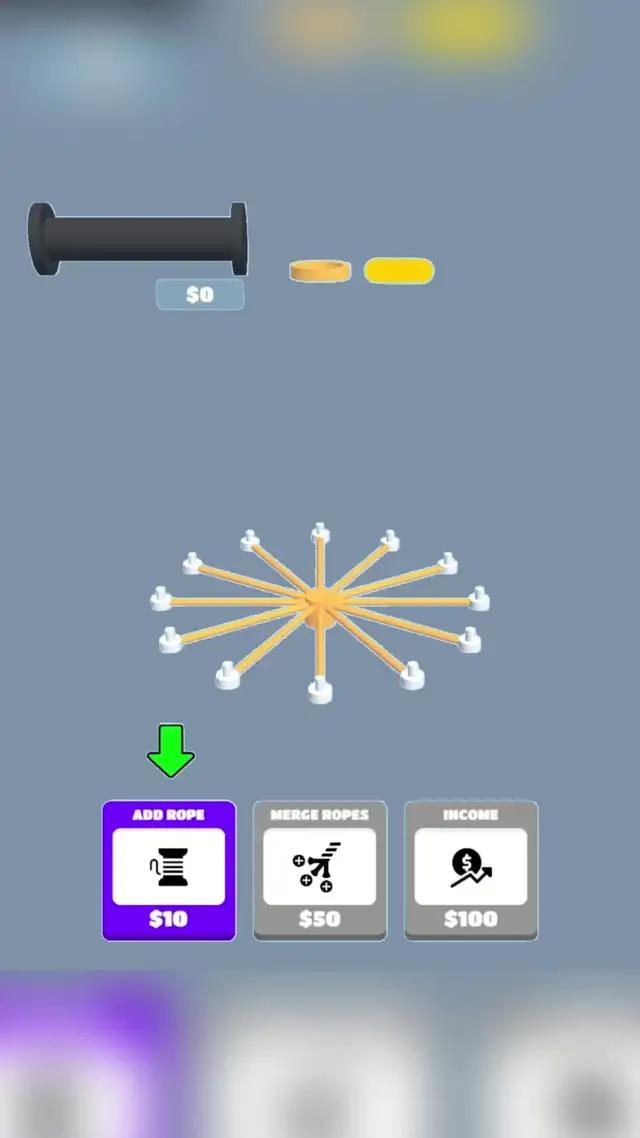The image size is (640, 1138).
Task: Buy Add Rope for $10
Action: pyautogui.click(x=169, y=870)
